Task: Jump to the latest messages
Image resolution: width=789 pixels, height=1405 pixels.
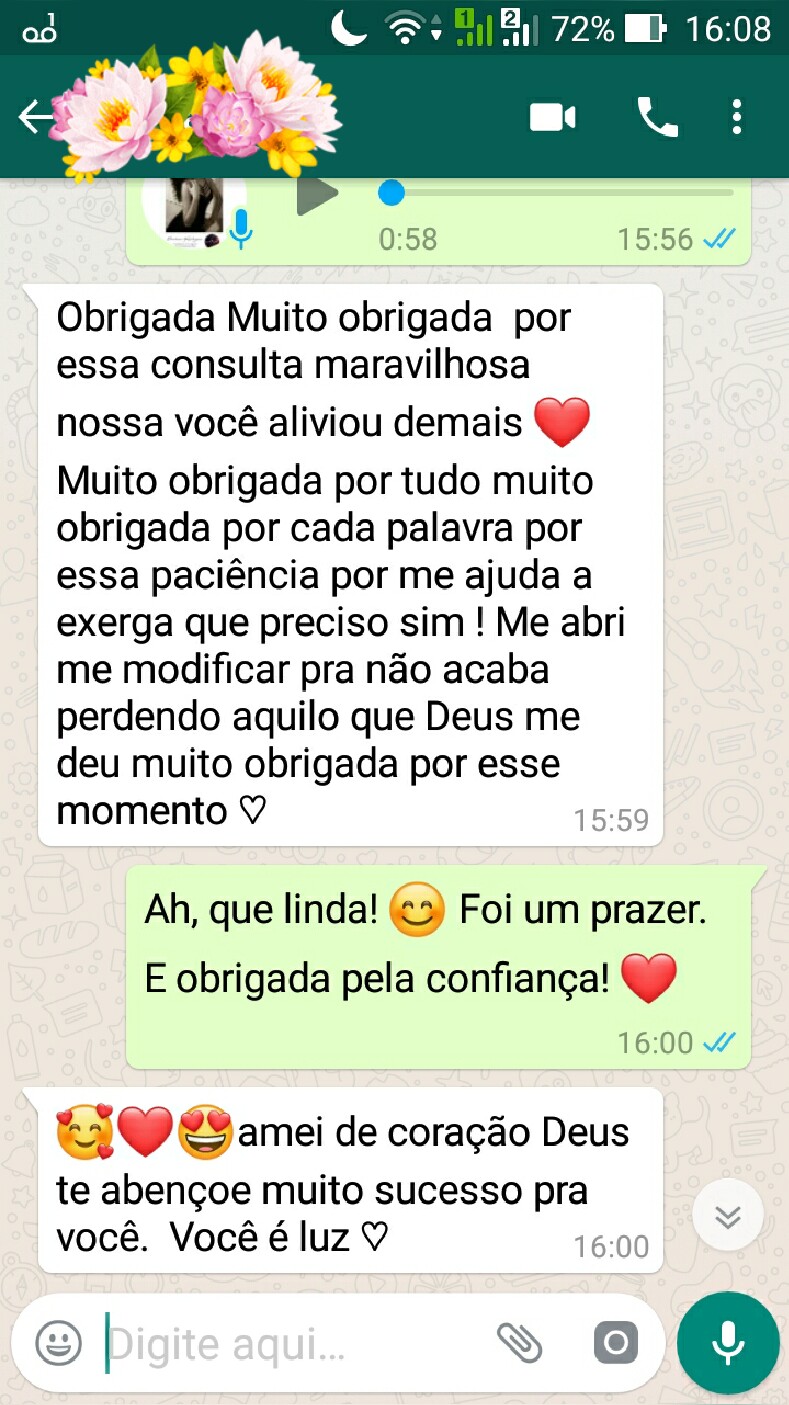Action: click(x=727, y=1216)
